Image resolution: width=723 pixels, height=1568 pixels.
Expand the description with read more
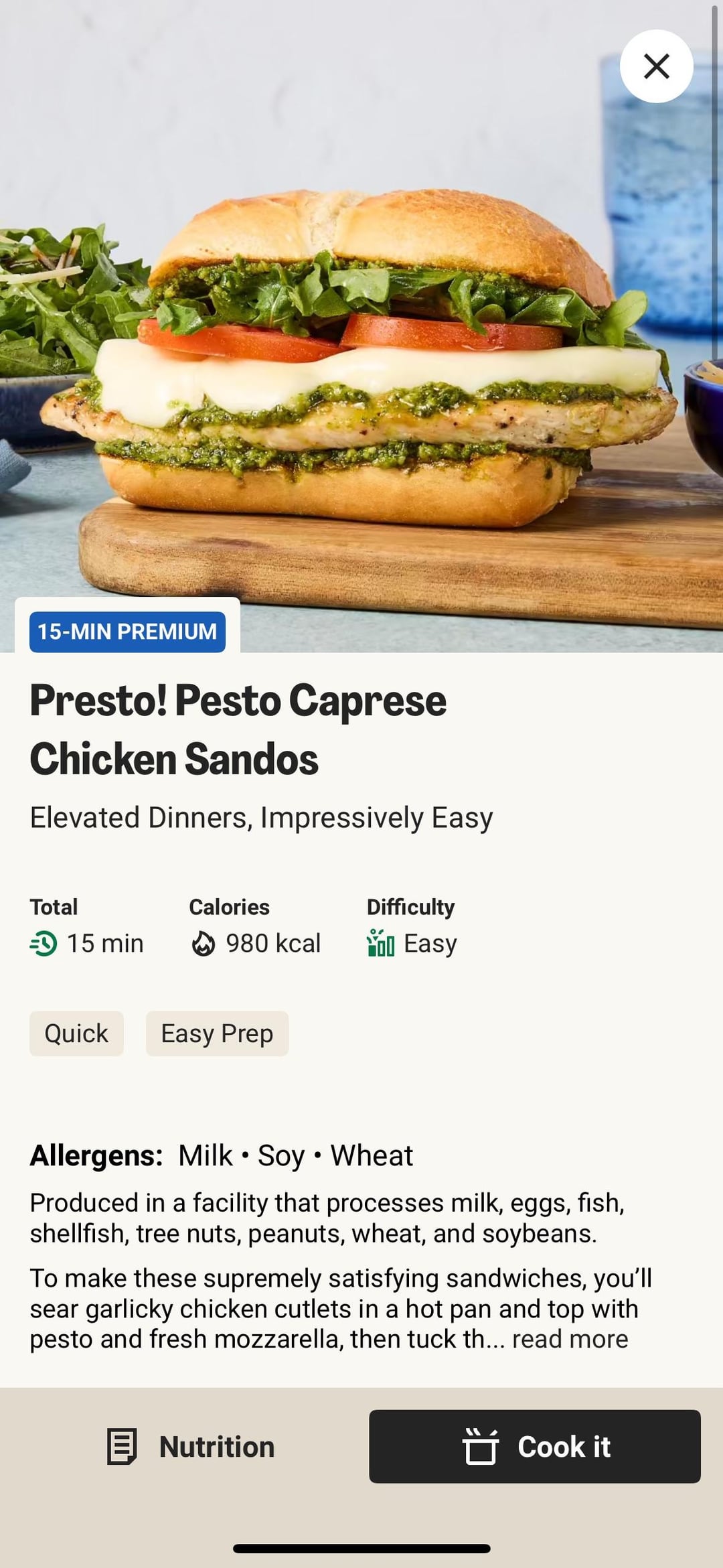point(570,1340)
